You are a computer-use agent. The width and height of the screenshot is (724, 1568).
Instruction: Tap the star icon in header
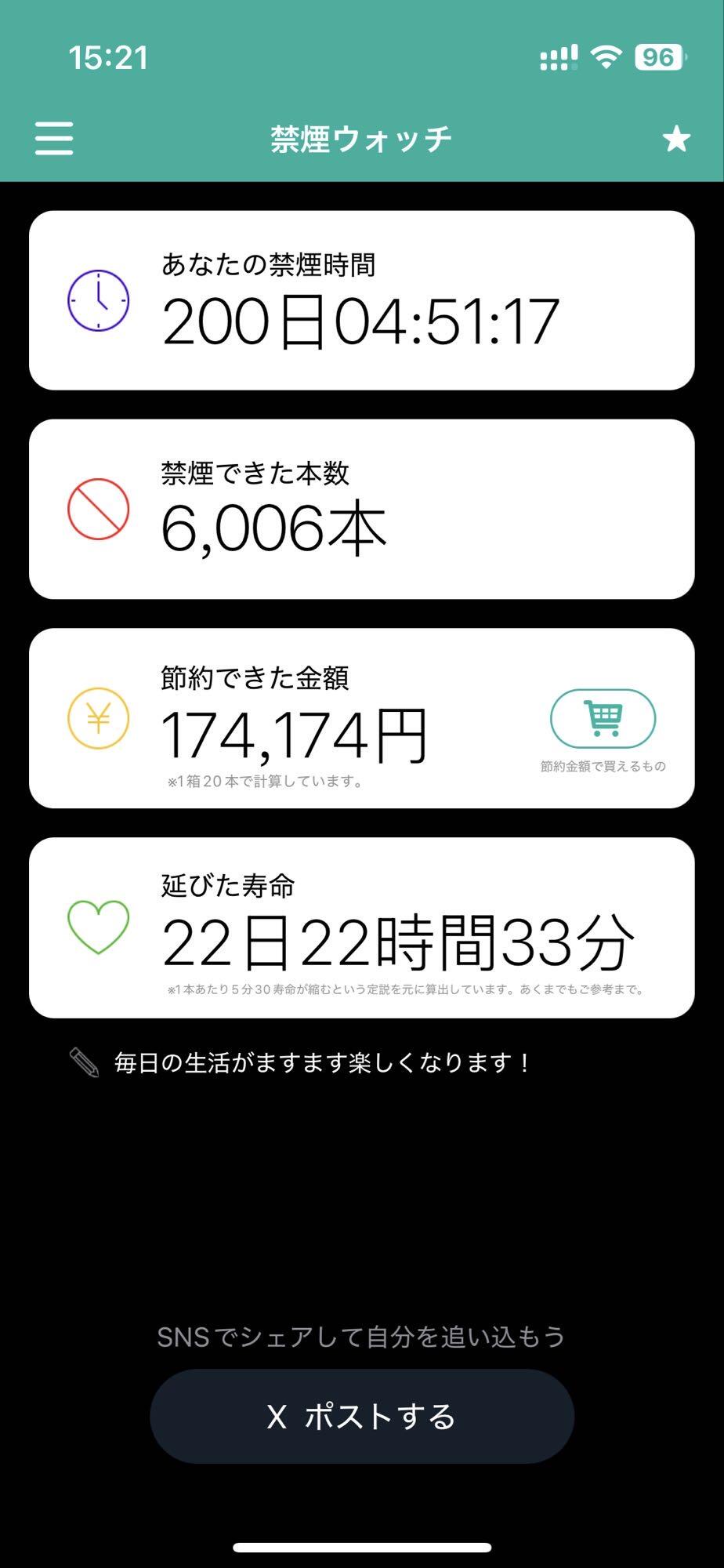[675, 139]
